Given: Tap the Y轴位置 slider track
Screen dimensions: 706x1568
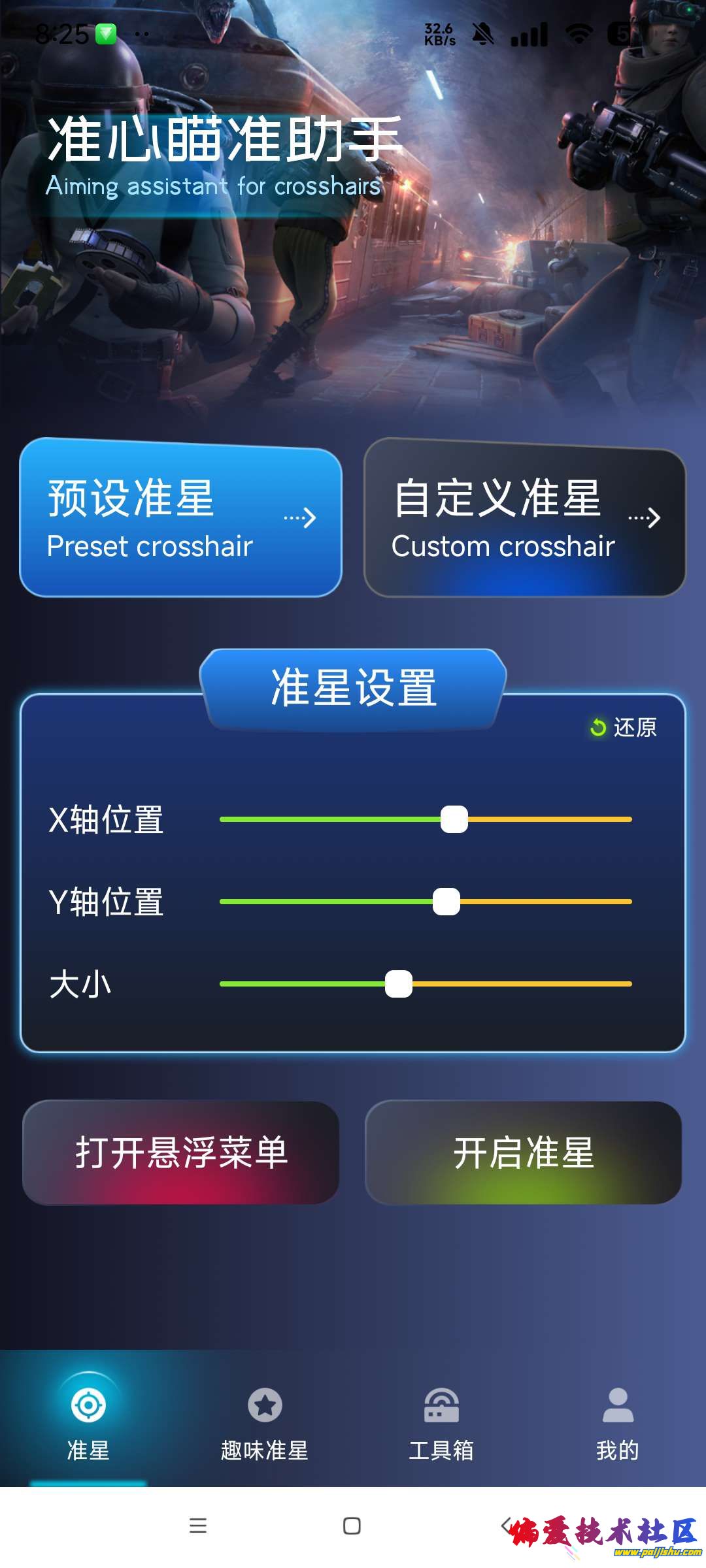Looking at the screenshot, I should (x=425, y=902).
